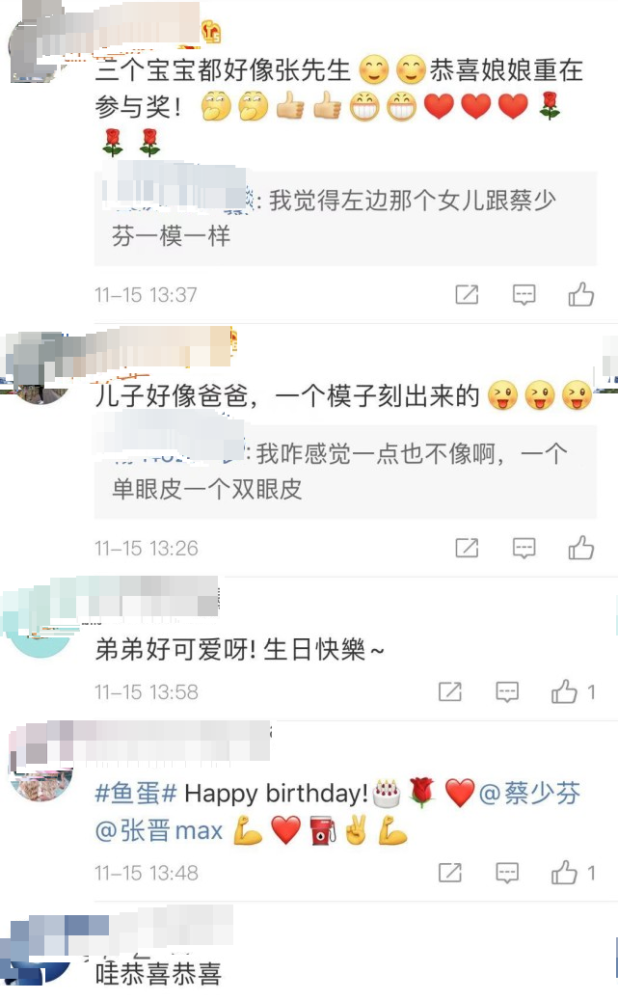
Task: Open the @蔡少芬 mention in Happy birthday comment
Action: (x=529, y=795)
